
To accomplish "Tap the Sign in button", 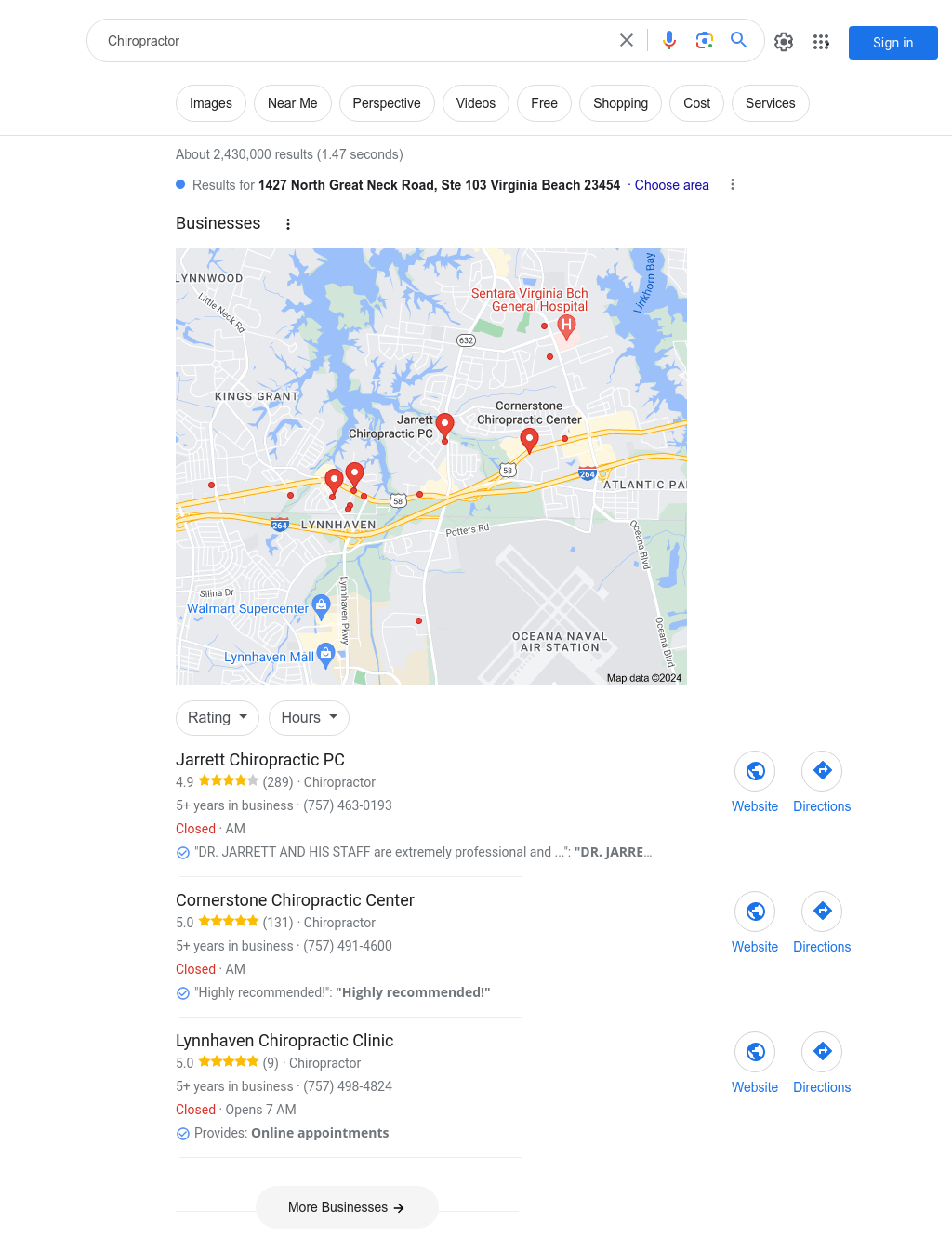I will (x=892, y=43).
